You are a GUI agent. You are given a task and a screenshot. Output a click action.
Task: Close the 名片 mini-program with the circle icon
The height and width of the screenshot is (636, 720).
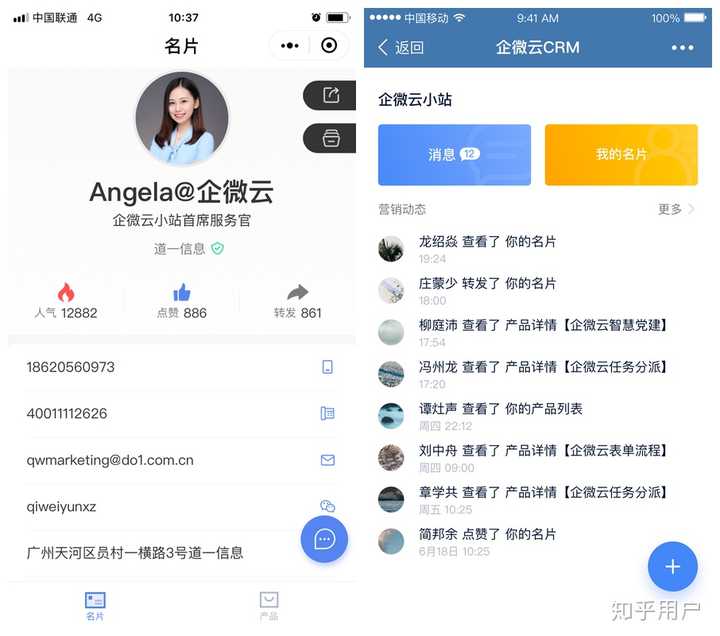(x=329, y=46)
